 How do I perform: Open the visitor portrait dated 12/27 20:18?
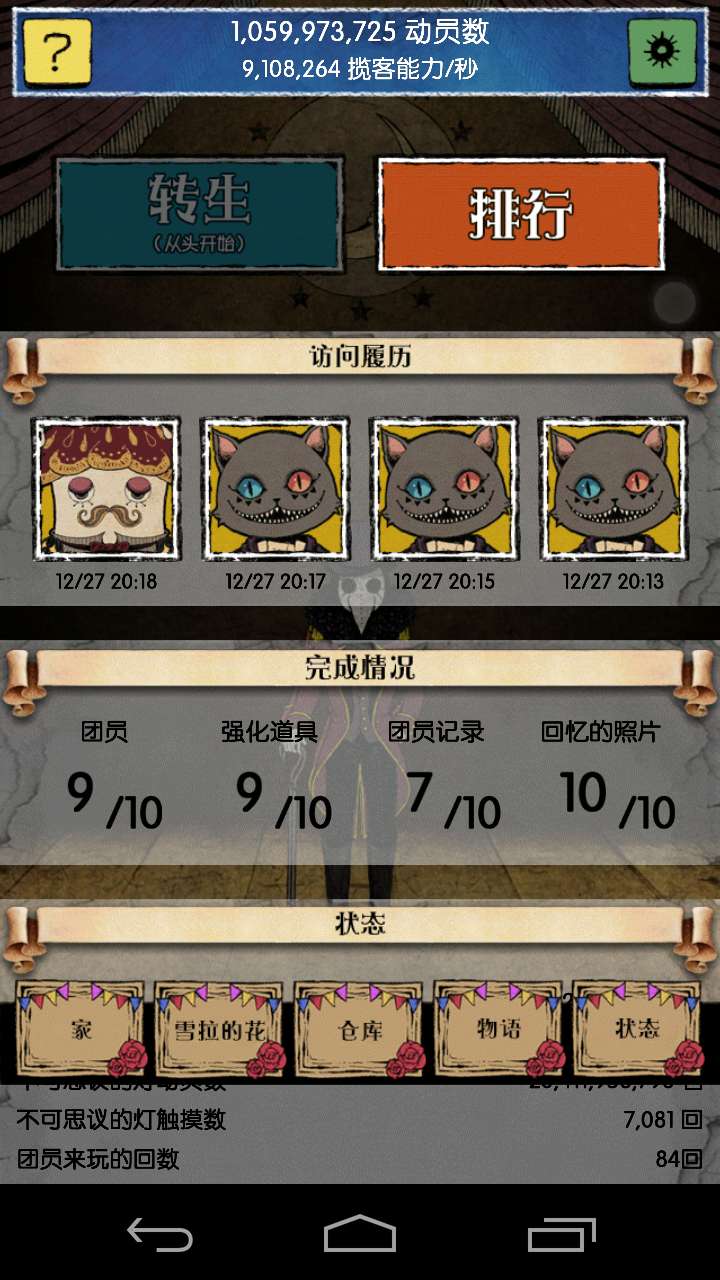pyautogui.click(x=107, y=489)
